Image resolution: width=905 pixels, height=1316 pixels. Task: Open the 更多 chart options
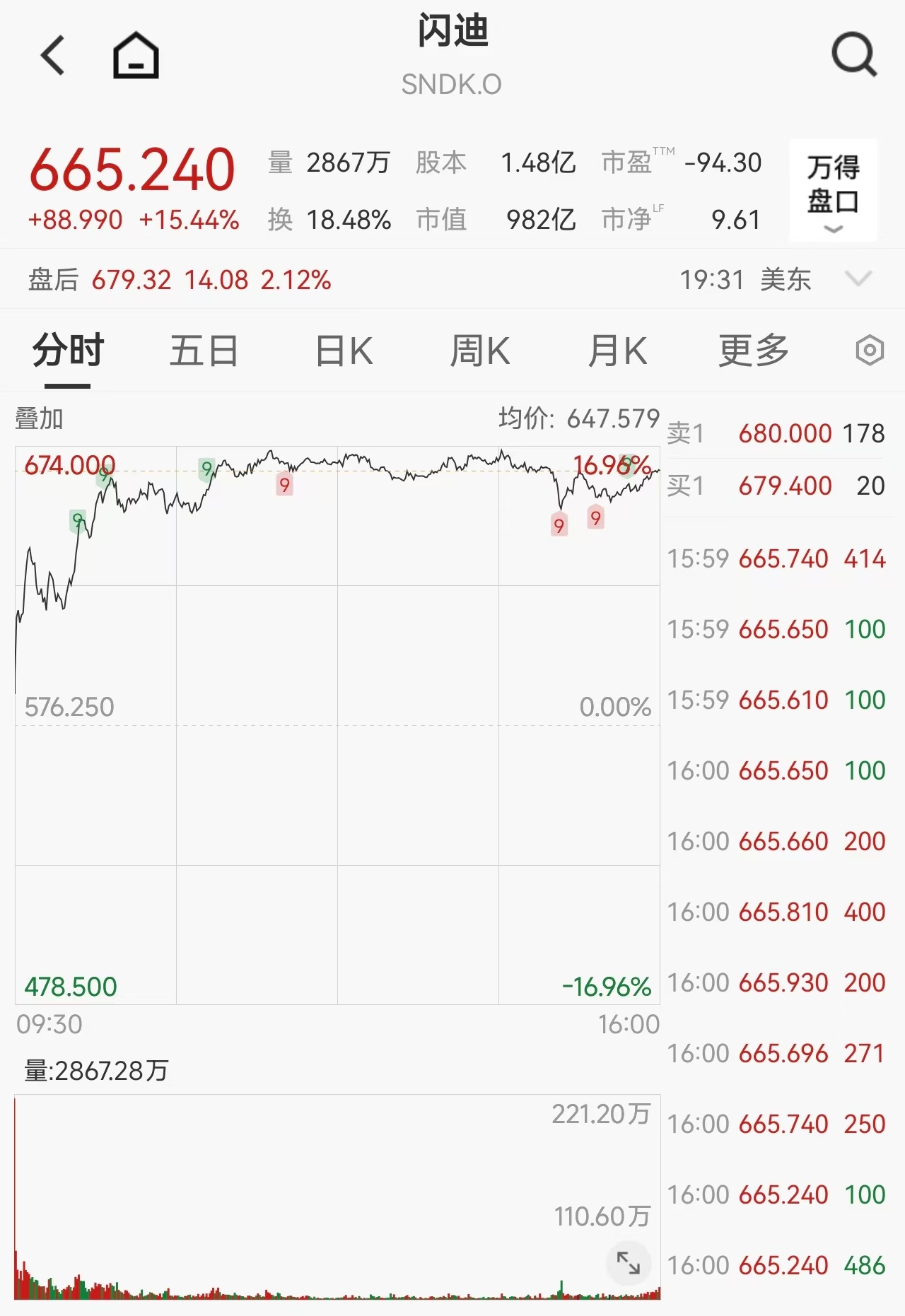coord(754,351)
